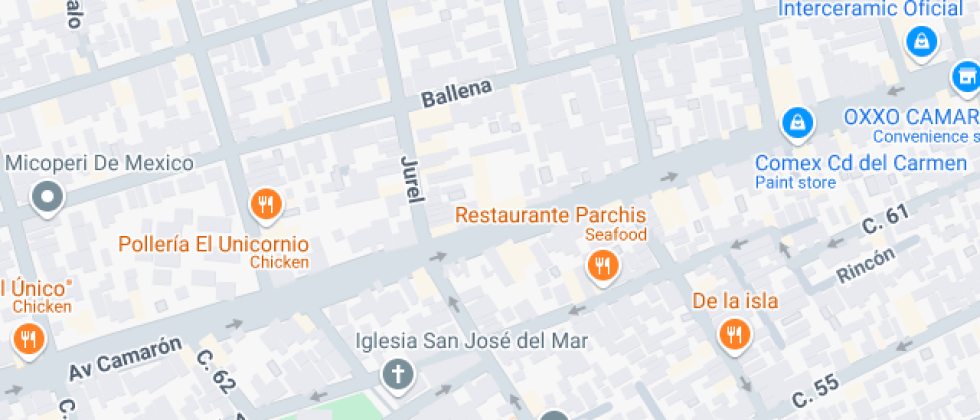Image resolution: width=980 pixels, height=420 pixels.
Task: Select the Pollería El Unicornio restaurant pin
Action: [265, 204]
